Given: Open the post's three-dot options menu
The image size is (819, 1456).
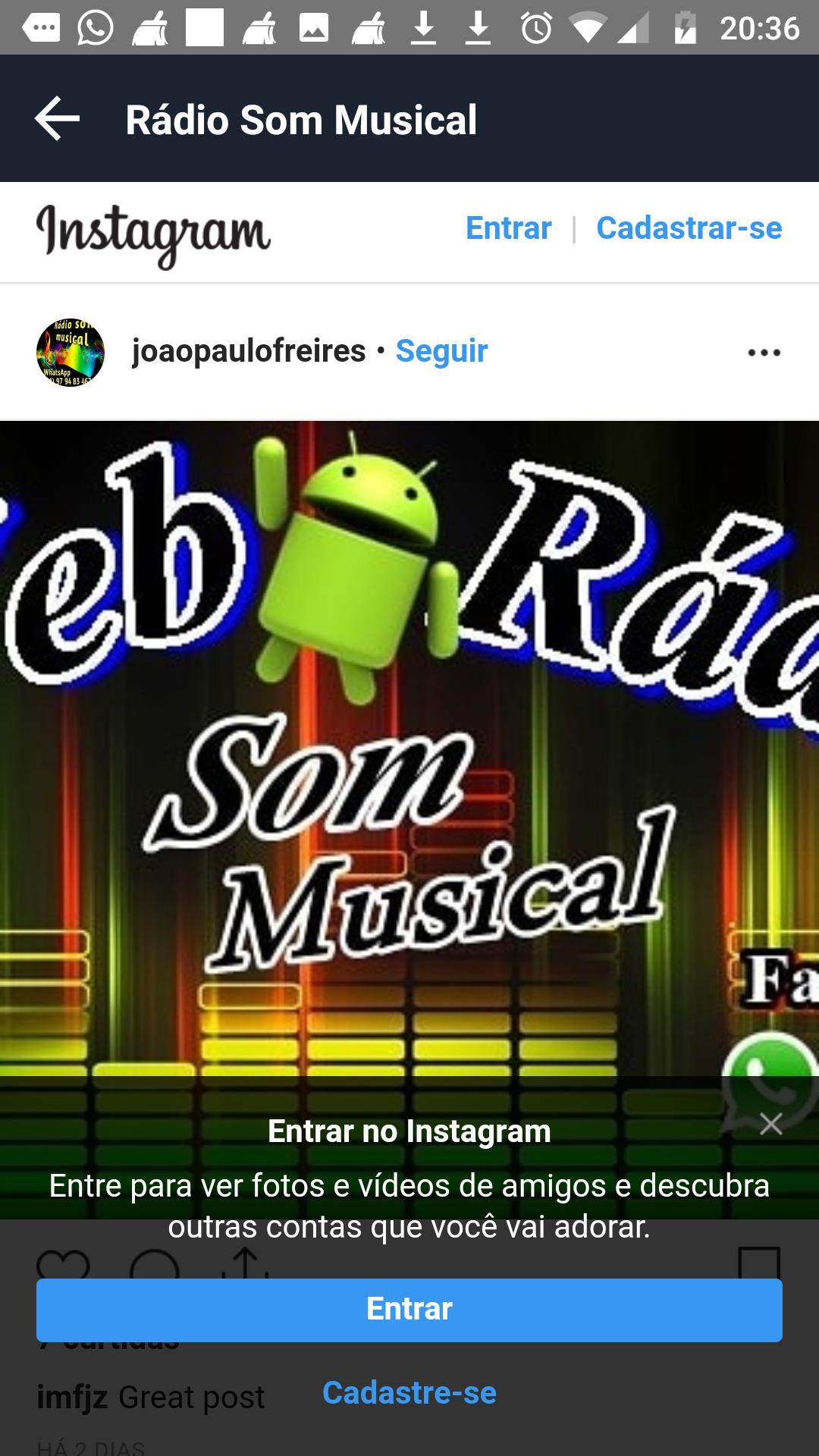Looking at the screenshot, I should tap(764, 353).
